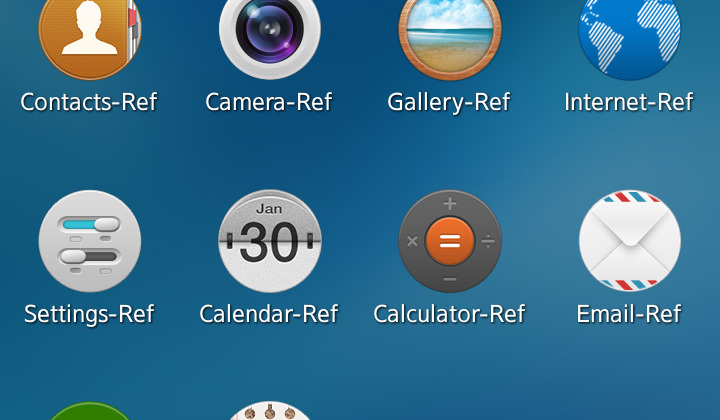
Task: Open the Gallery-Ref app
Action: (x=450, y=35)
